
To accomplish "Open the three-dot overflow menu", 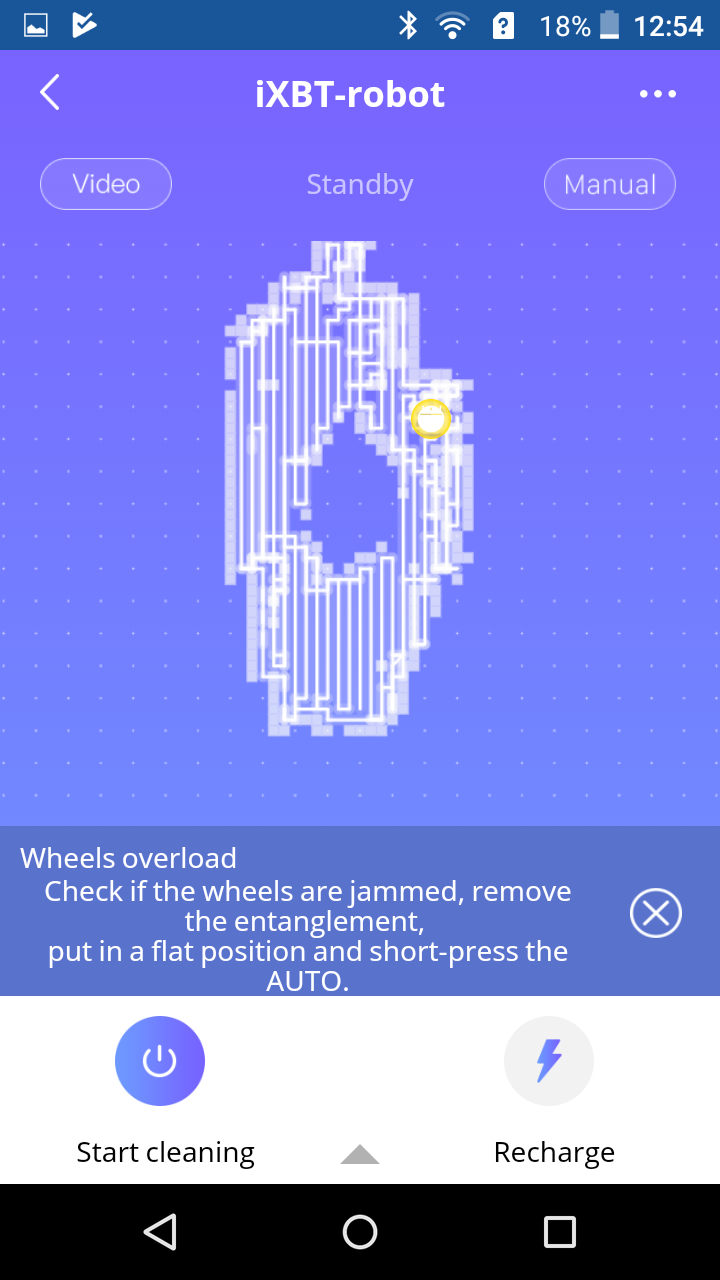I will point(657,94).
